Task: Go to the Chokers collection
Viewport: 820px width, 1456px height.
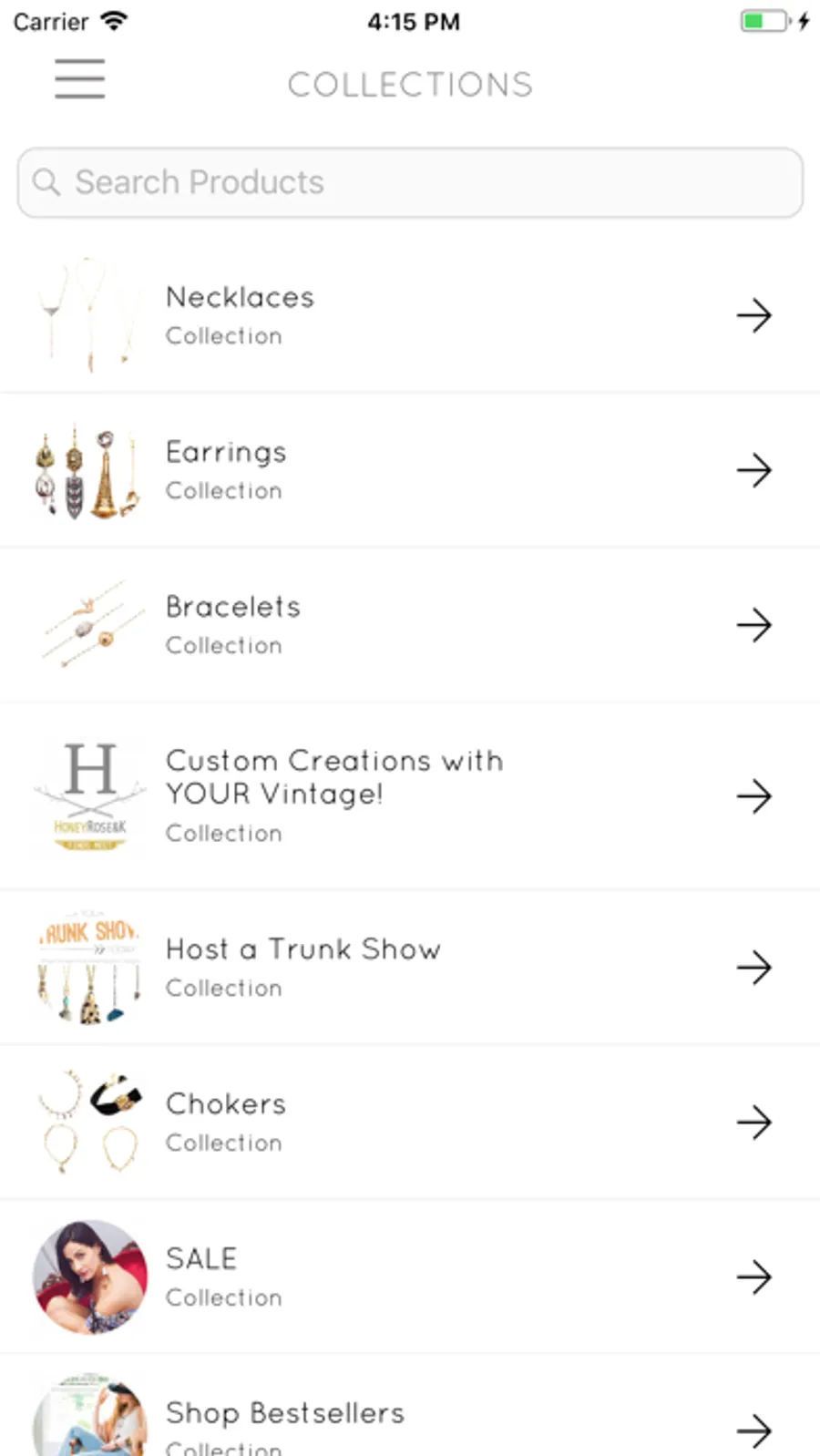Action: [x=410, y=1122]
